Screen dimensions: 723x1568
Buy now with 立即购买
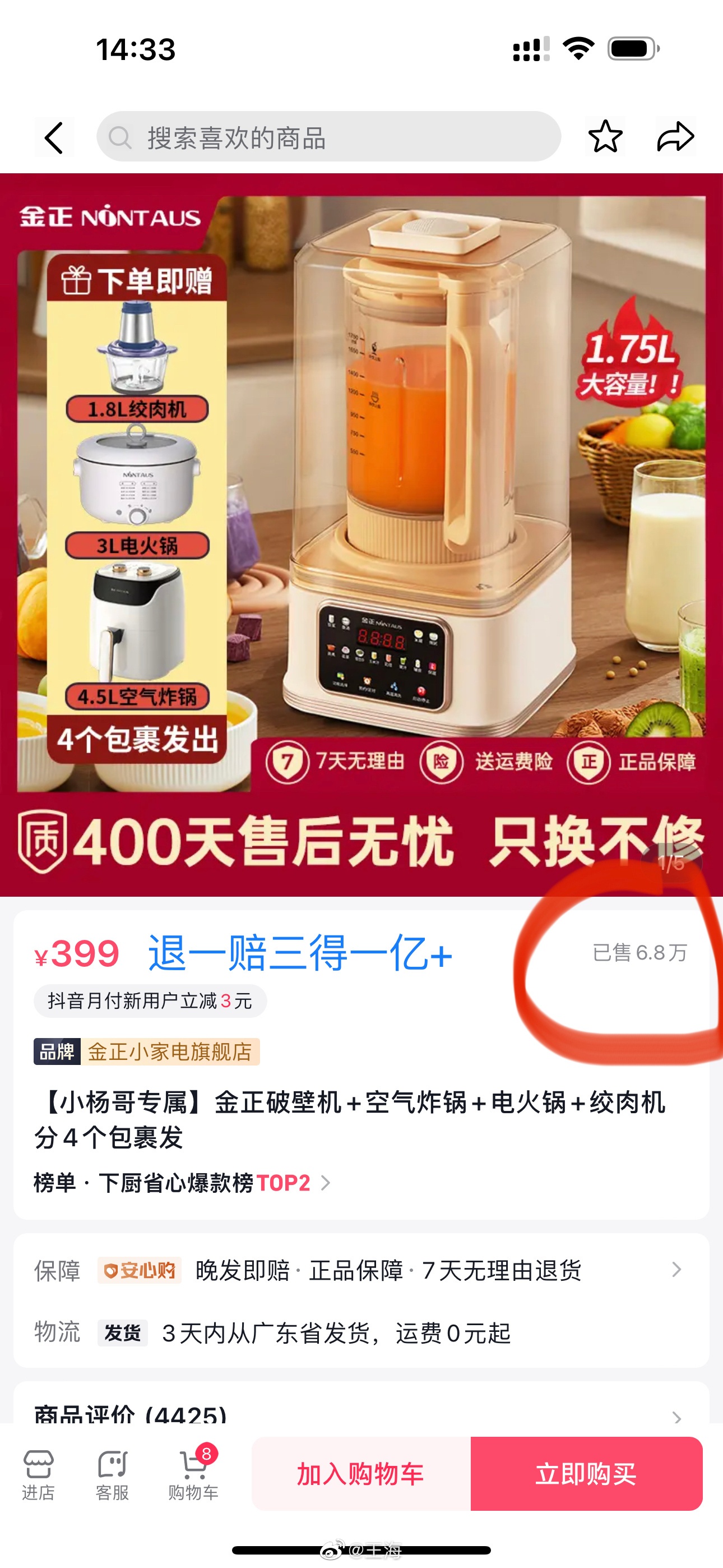click(x=586, y=1474)
